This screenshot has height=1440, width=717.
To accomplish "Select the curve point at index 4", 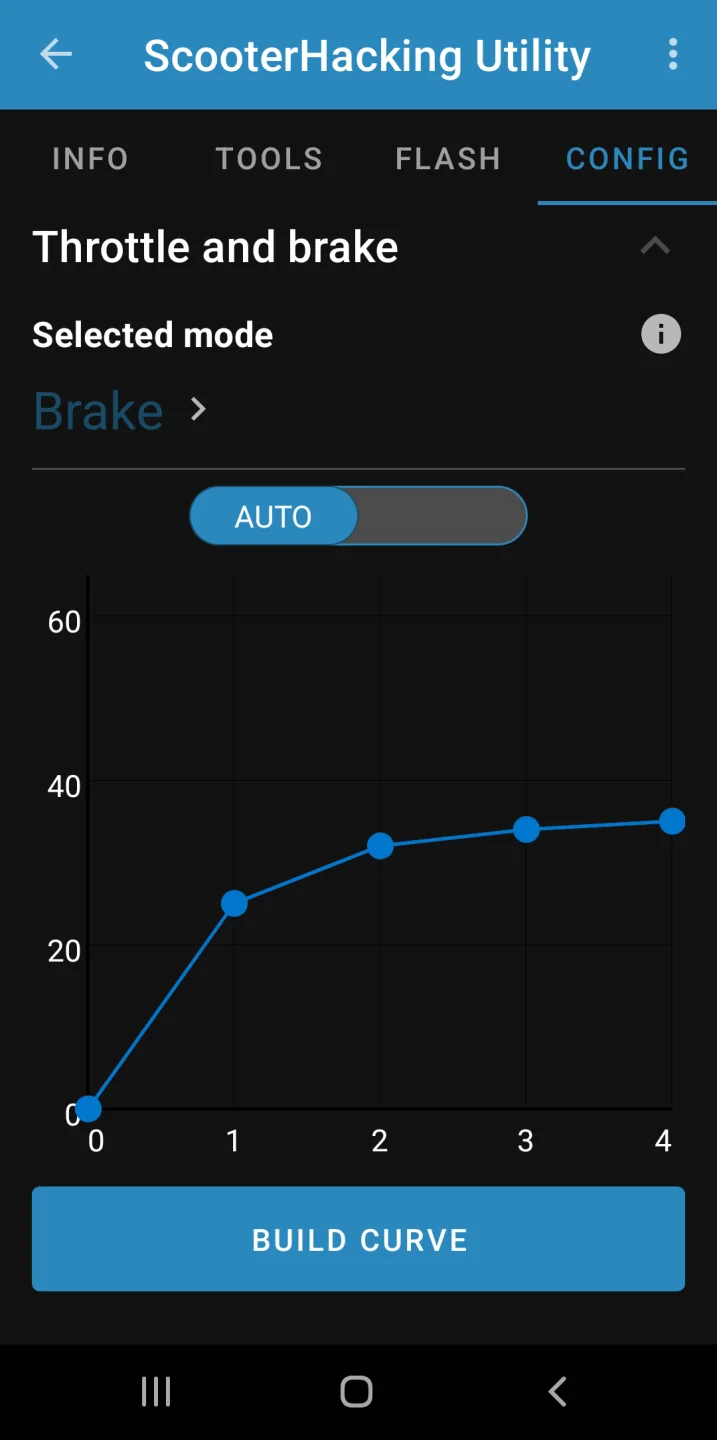I will point(672,821).
